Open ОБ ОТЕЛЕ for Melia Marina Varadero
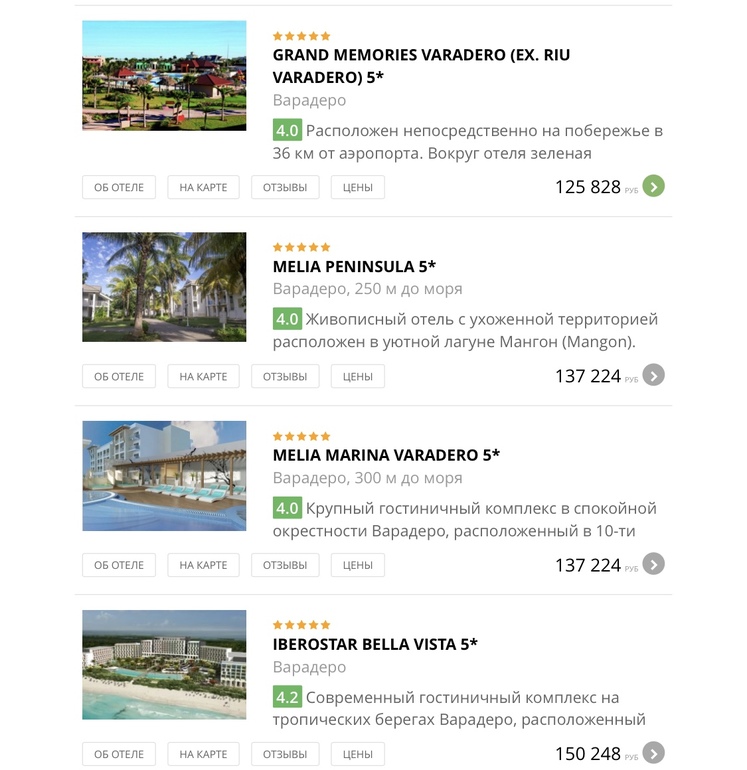747x770 pixels. pos(119,565)
